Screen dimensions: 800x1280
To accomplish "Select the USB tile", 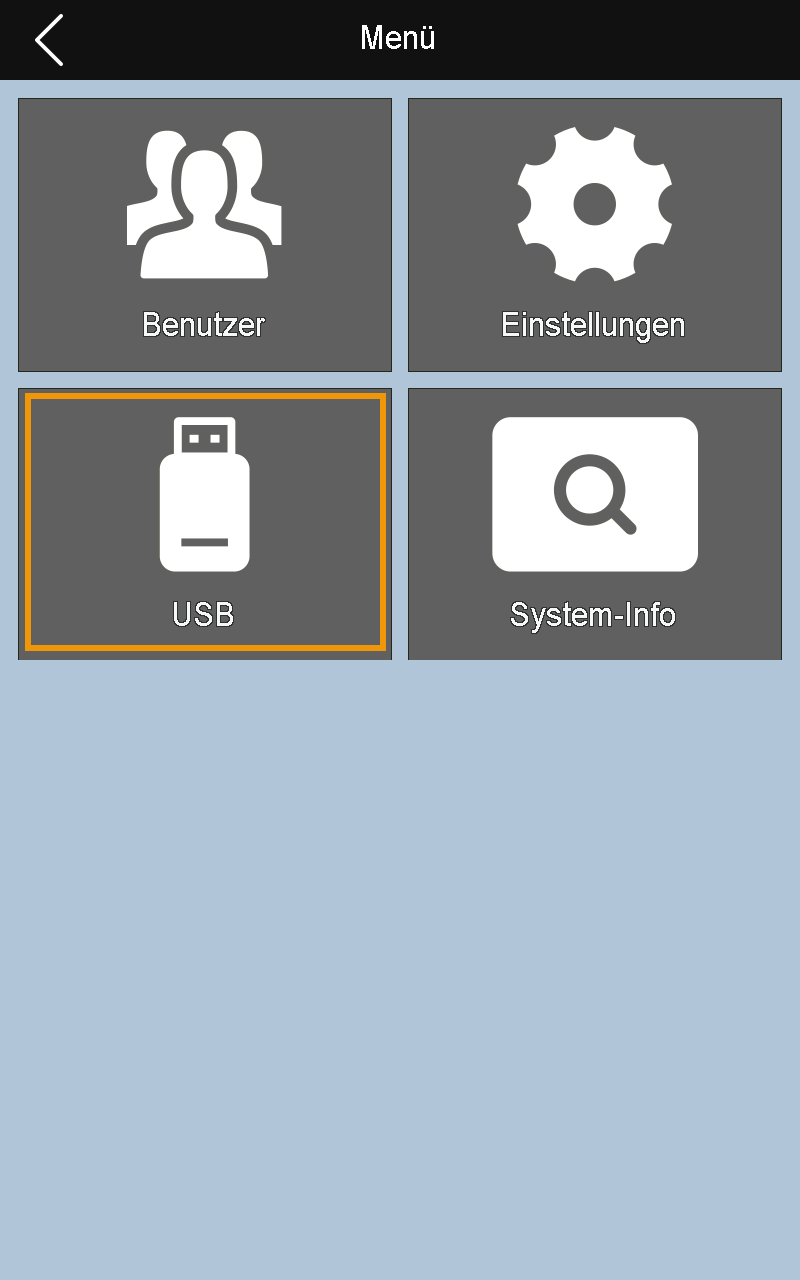I will (x=204, y=523).
